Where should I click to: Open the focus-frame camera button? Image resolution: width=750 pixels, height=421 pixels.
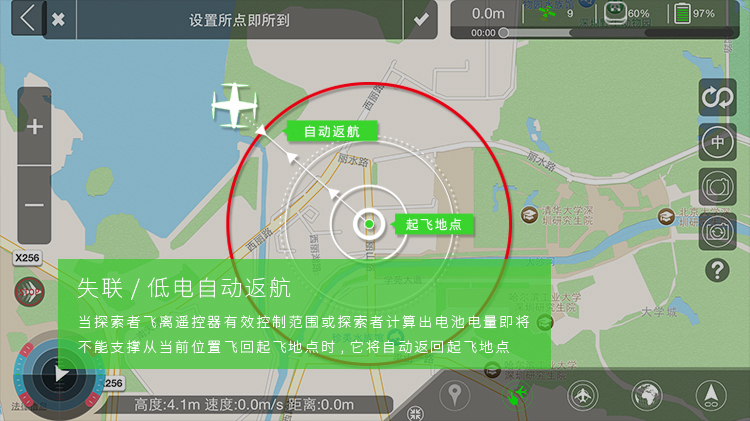[717, 231]
